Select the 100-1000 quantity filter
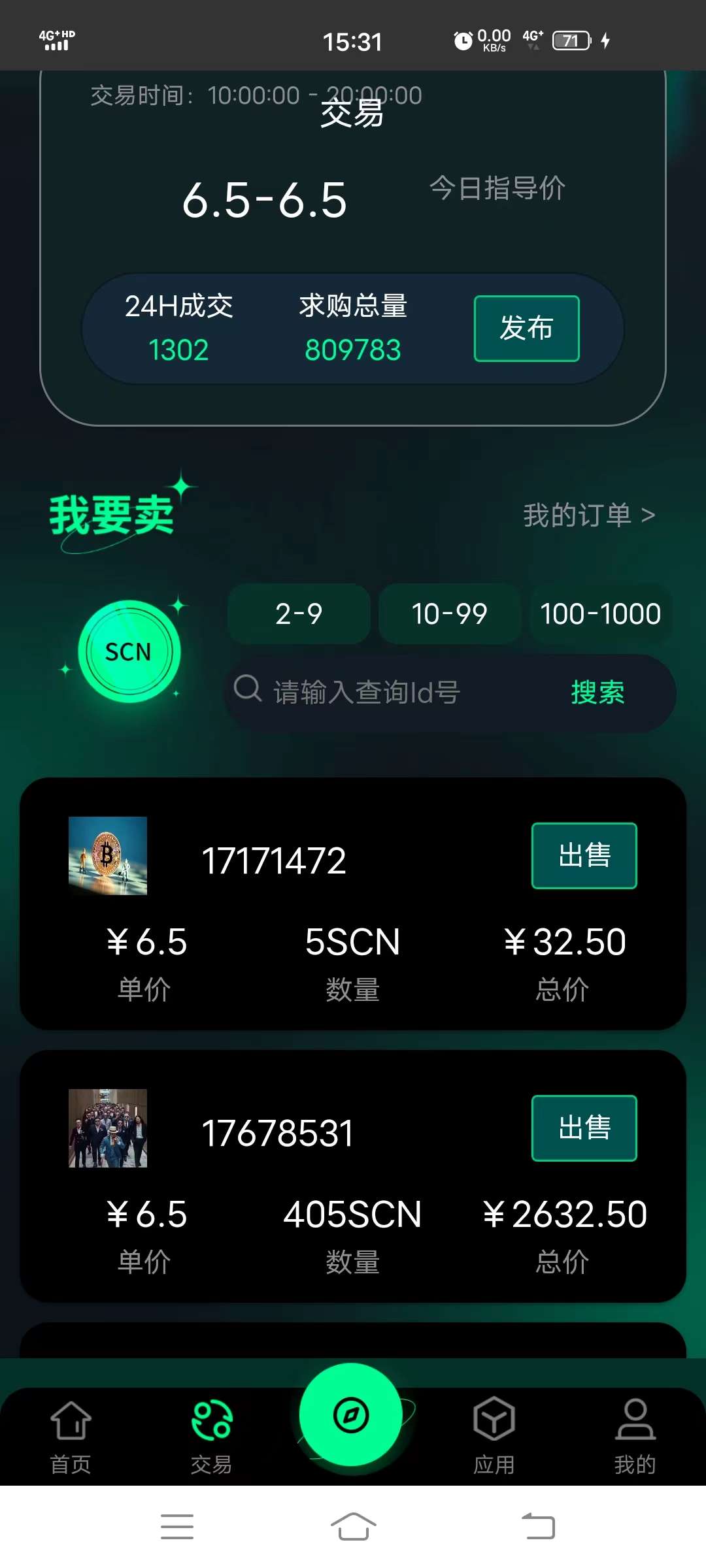 click(x=600, y=613)
